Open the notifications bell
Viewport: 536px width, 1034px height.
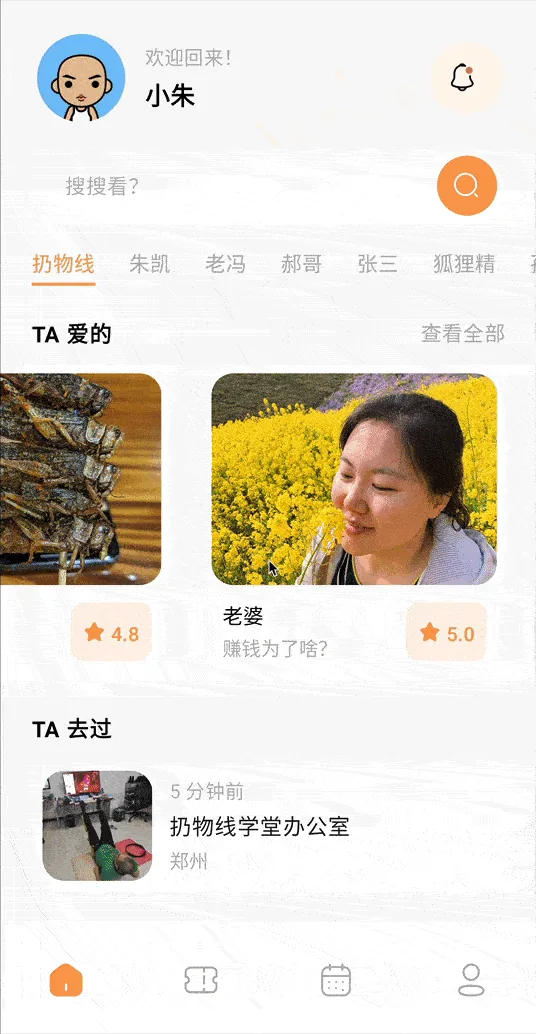click(x=467, y=78)
